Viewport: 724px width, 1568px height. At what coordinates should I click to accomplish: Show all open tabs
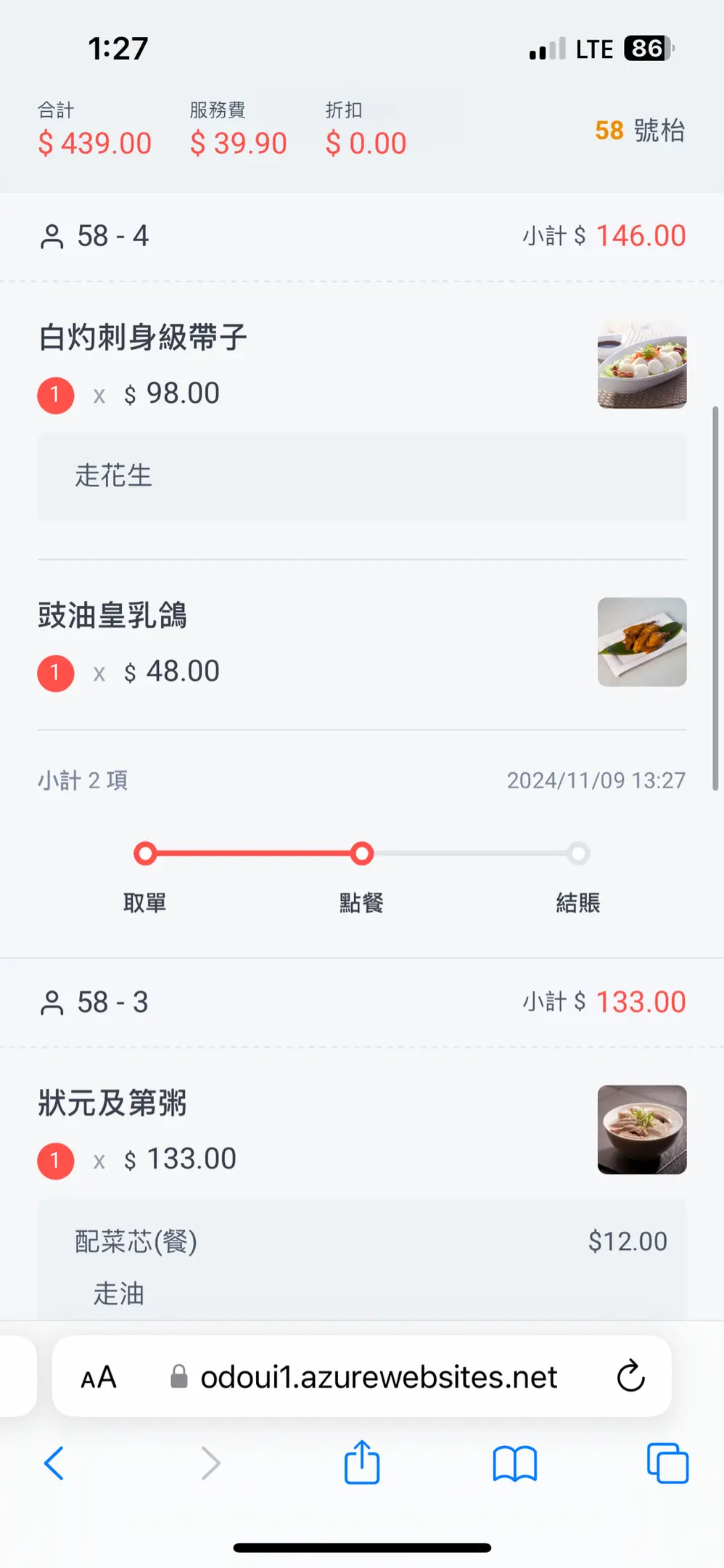[667, 1463]
